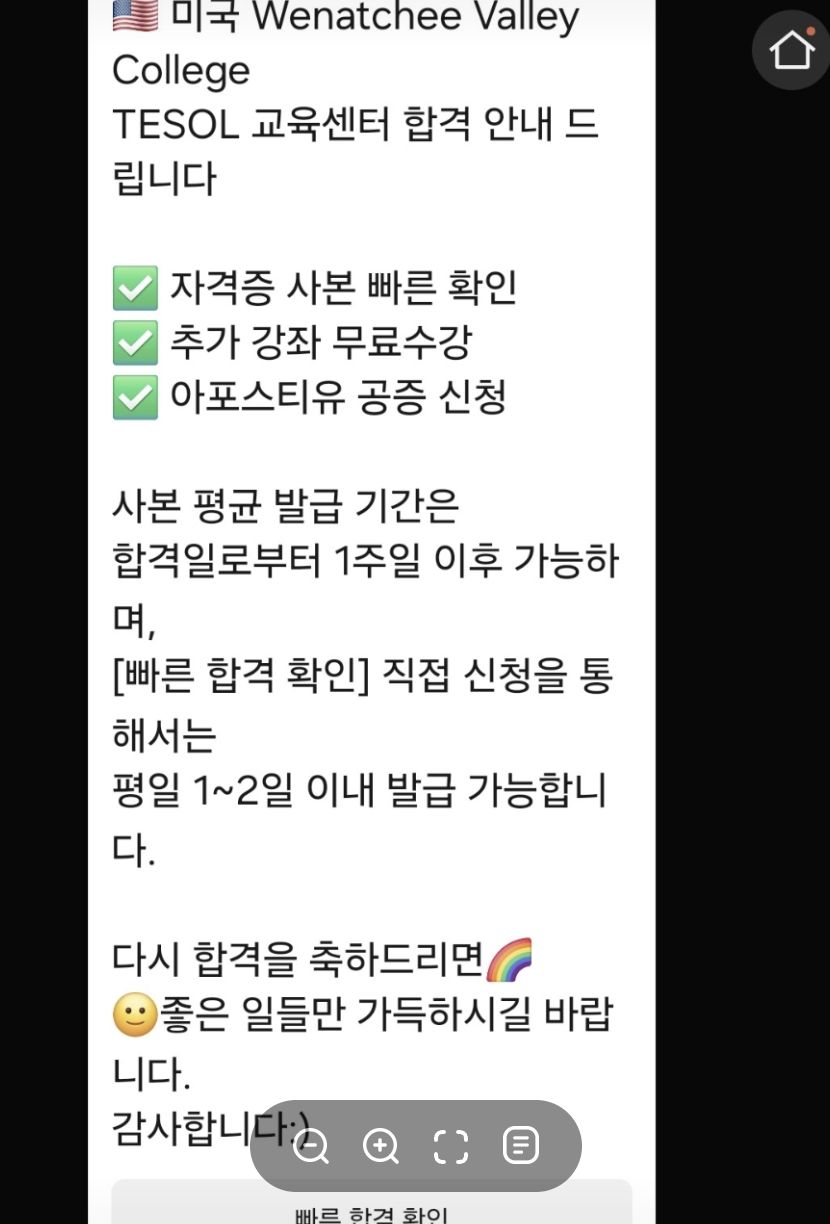Open the text extraction icon
Screen dimensions: 830x1224
click(521, 1146)
